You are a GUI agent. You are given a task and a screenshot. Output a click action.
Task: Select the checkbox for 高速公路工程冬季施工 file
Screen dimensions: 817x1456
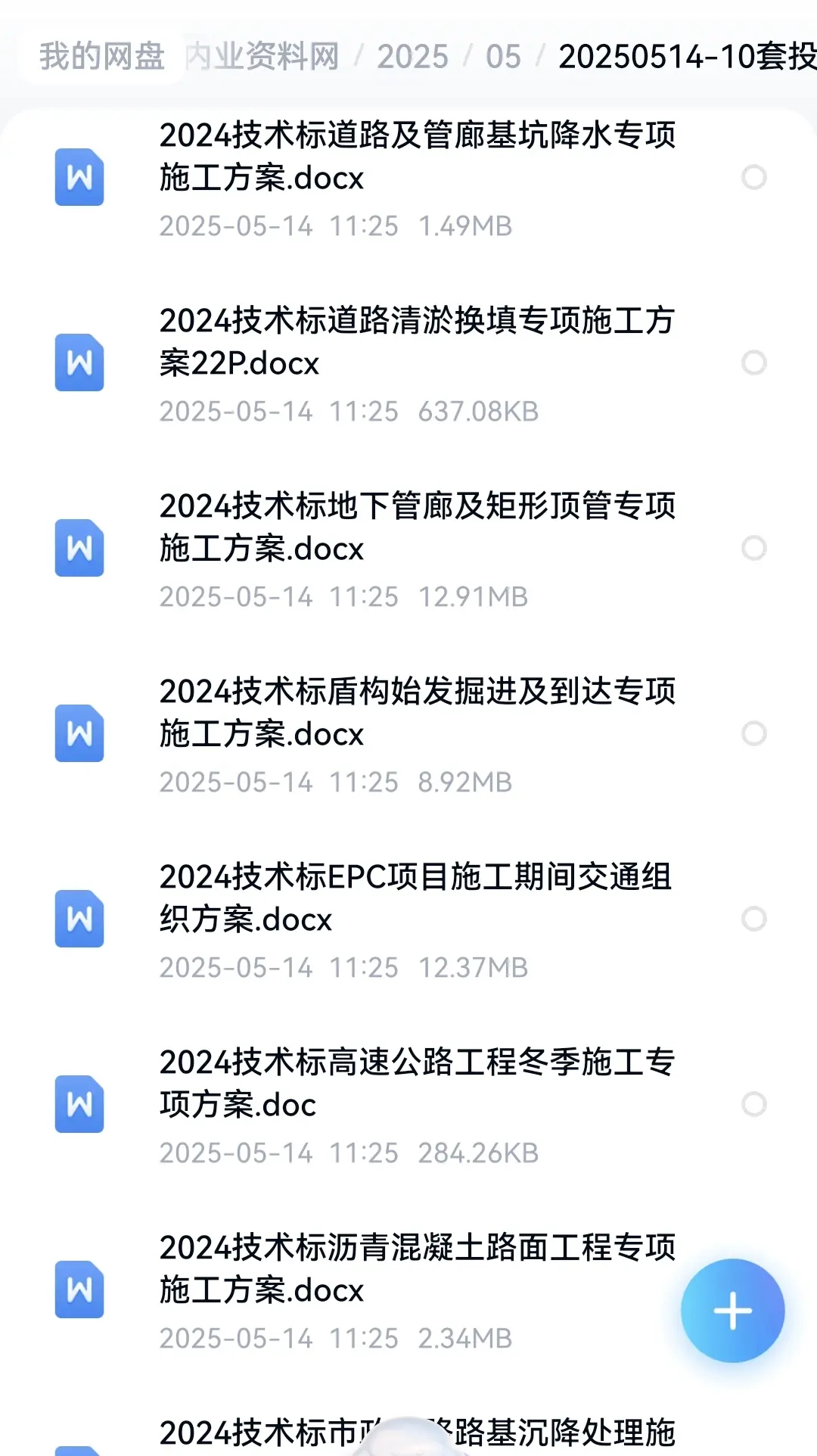tap(754, 1104)
